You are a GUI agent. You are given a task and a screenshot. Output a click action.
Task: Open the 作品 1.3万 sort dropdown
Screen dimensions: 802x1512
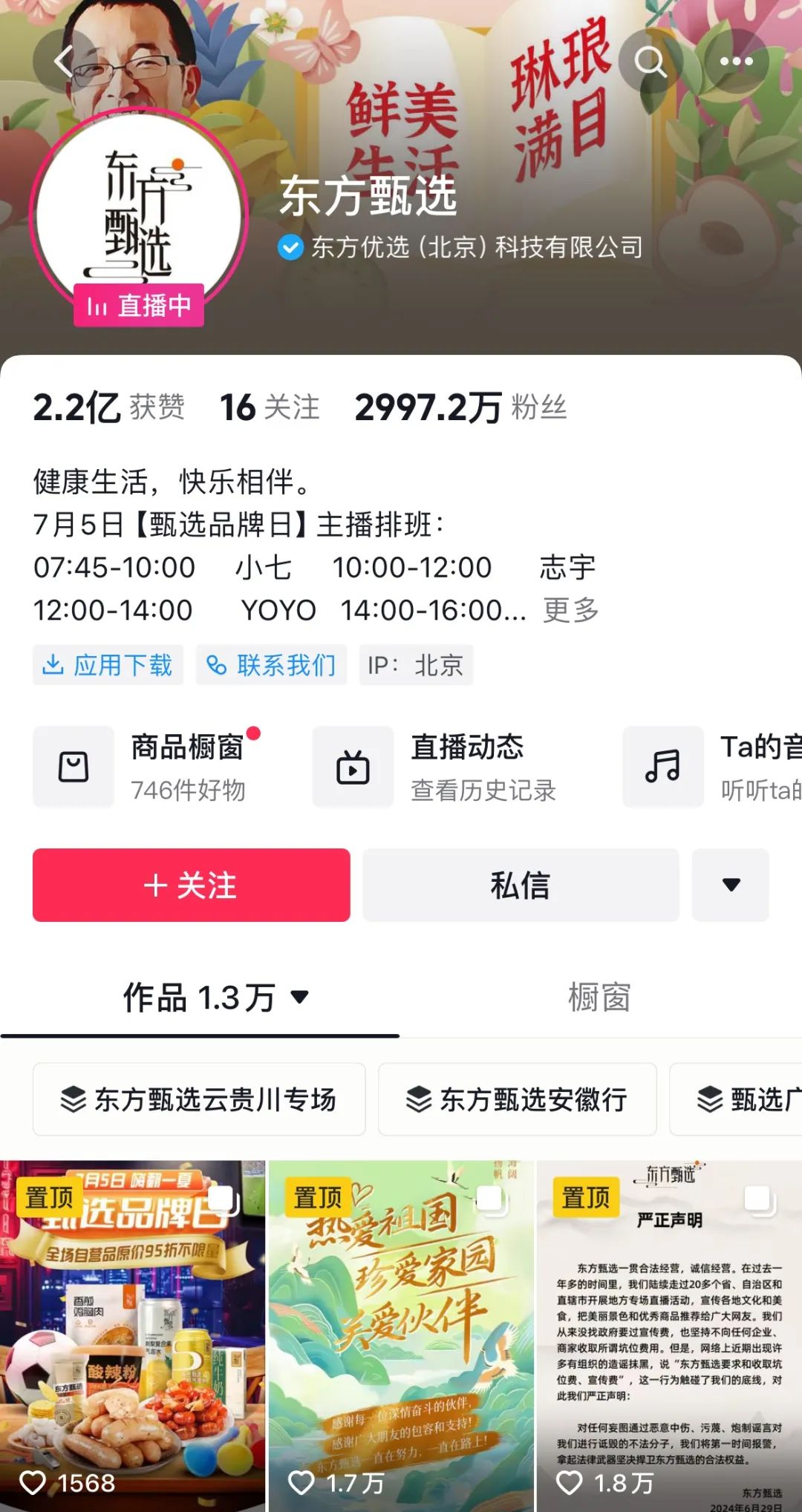click(x=215, y=997)
